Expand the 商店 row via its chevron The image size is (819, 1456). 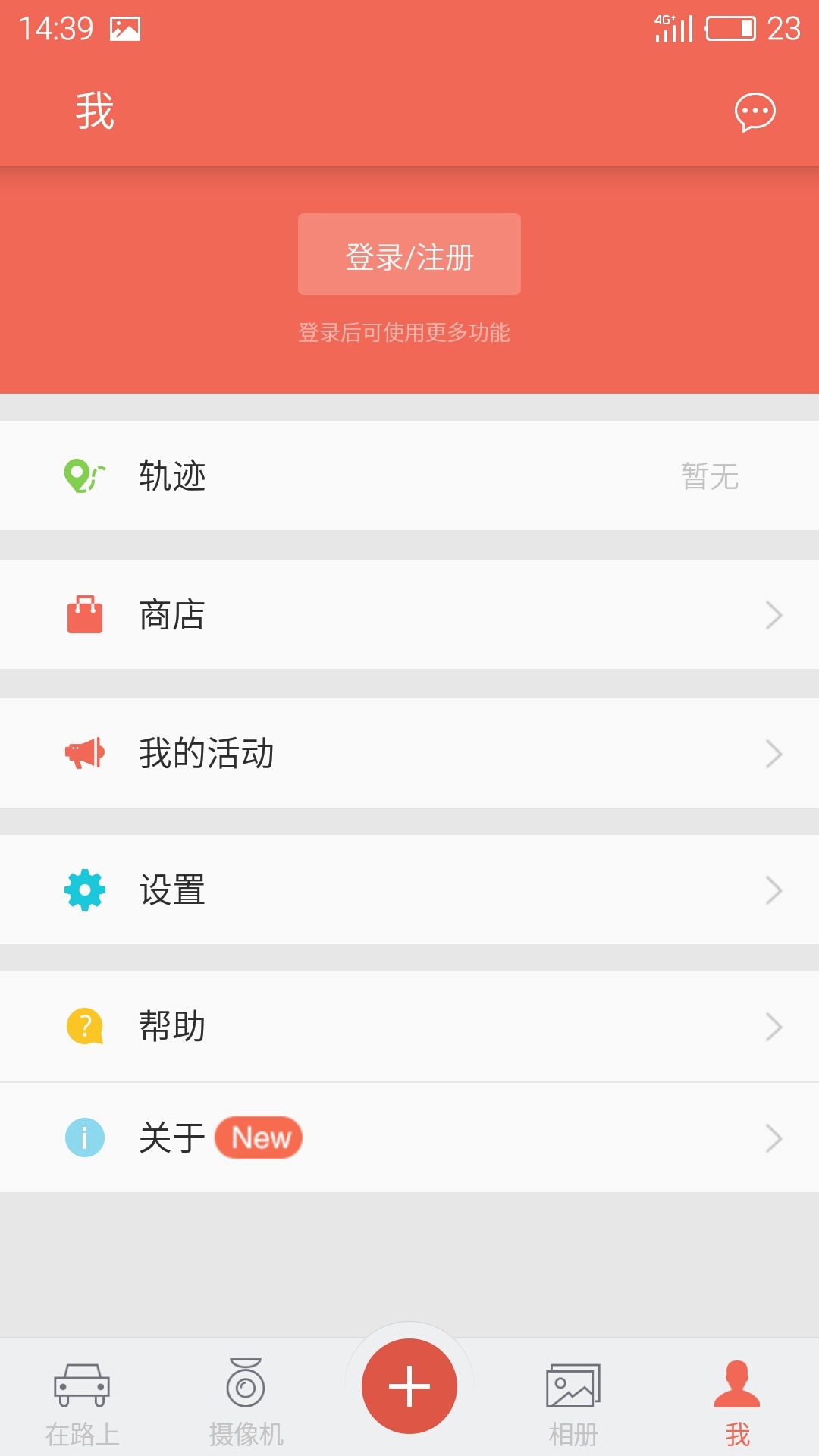tap(773, 615)
